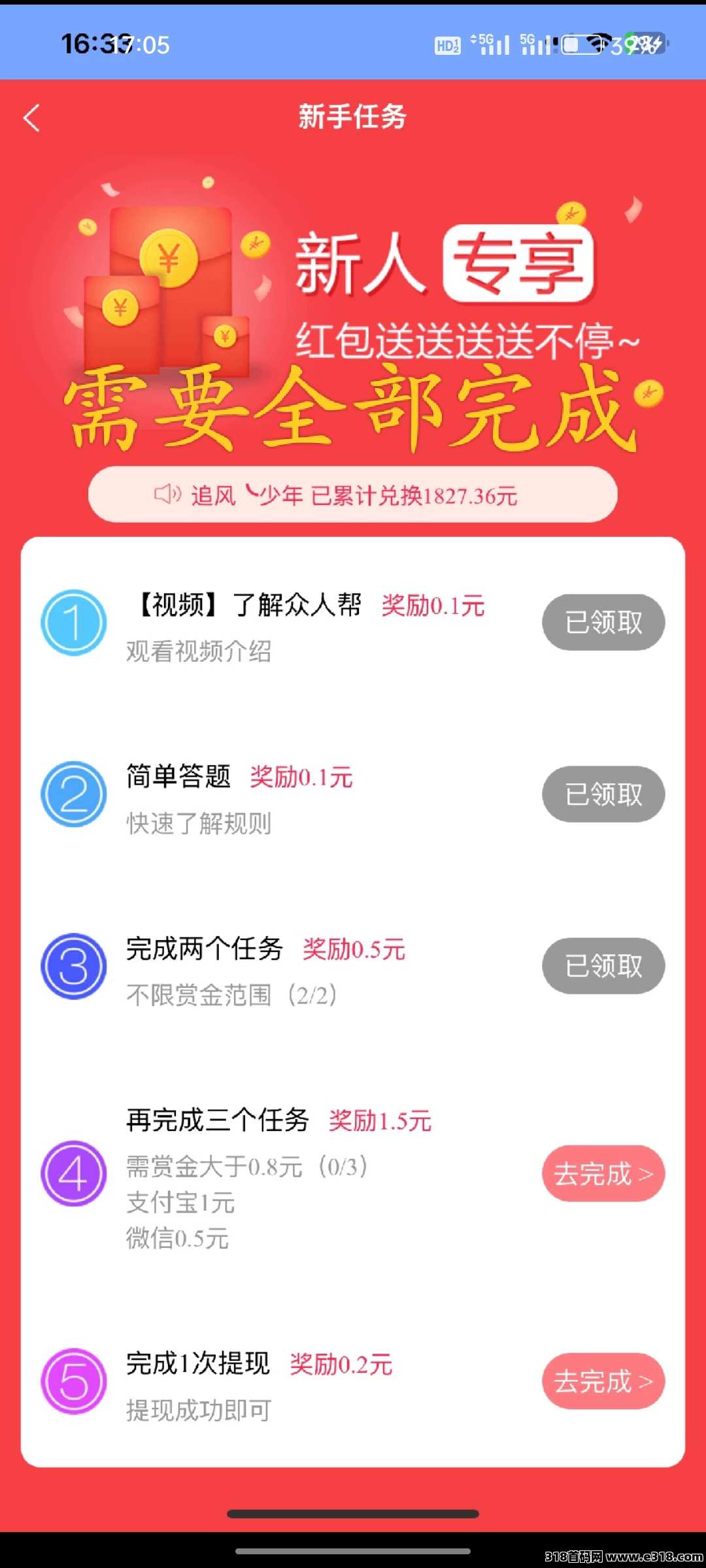
Task: Tap 已领取 button for 完成两个任务
Action: pyautogui.click(x=603, y=966)
